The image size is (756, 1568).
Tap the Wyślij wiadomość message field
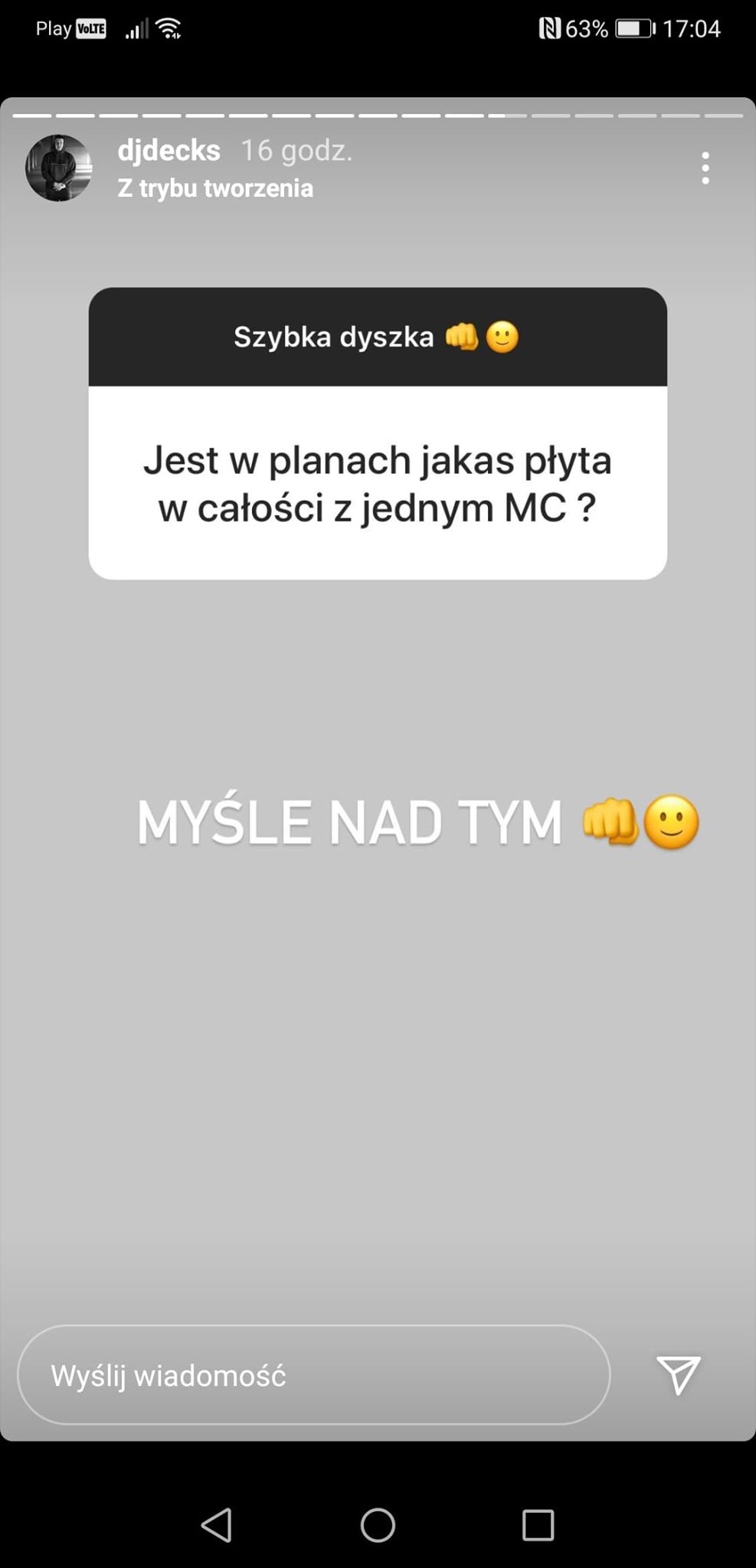pos(314,1375)
